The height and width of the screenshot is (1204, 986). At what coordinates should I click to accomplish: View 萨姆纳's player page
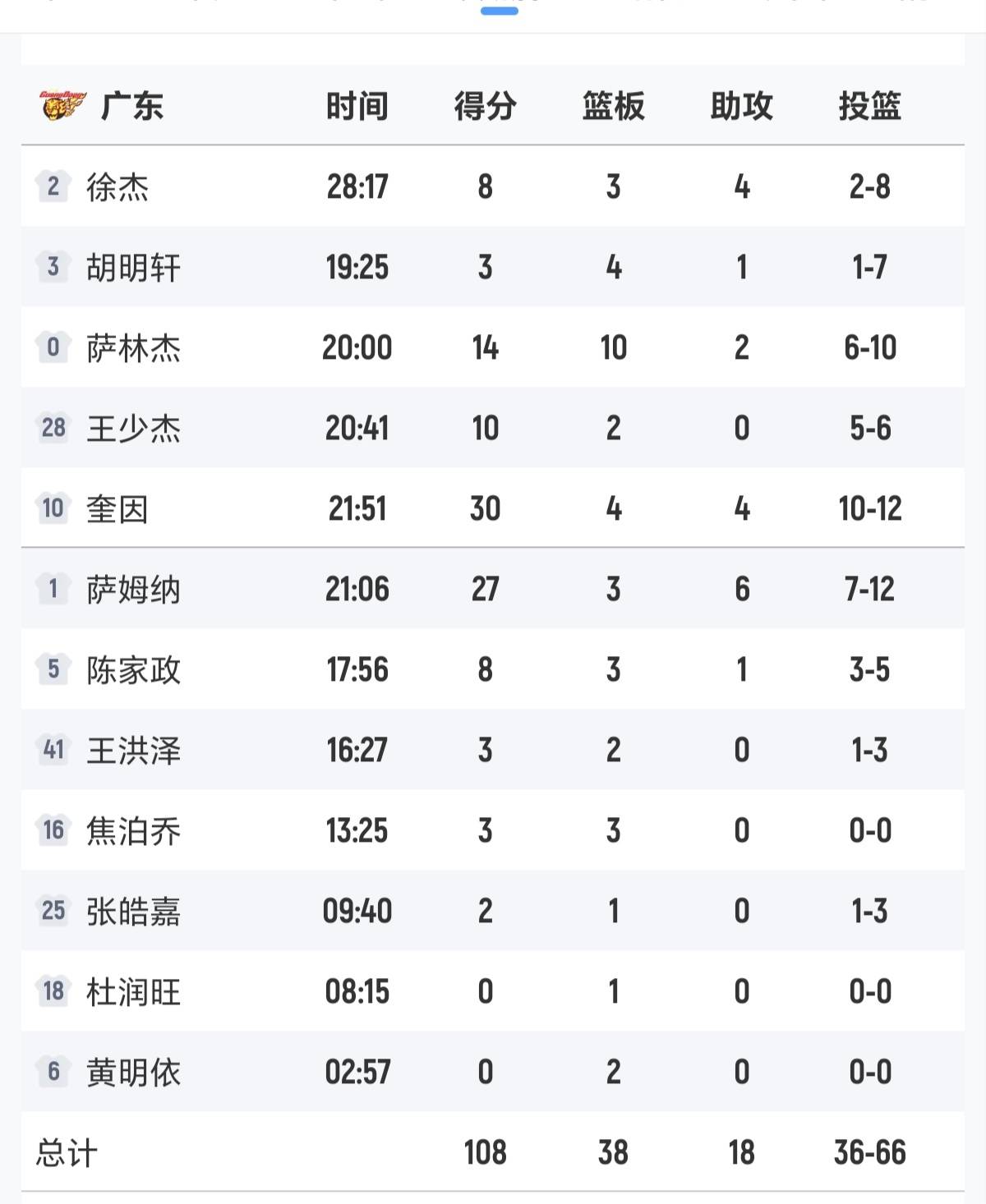click(133, 590)
